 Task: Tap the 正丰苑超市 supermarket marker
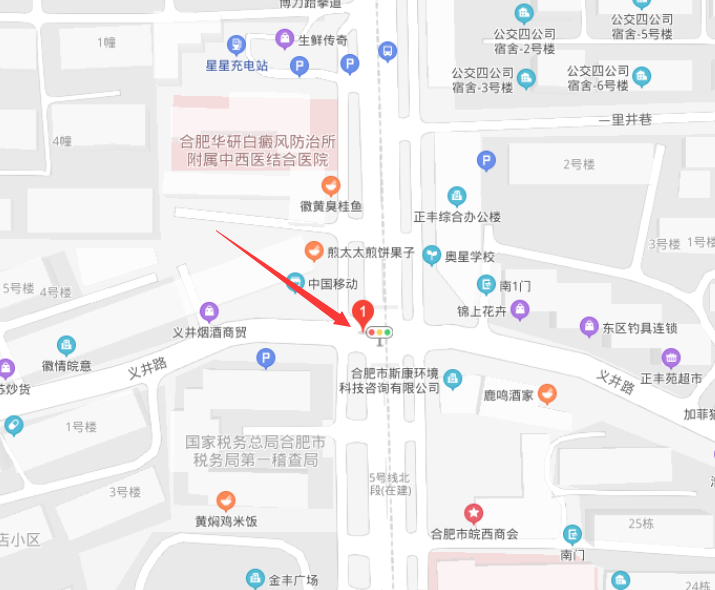click(x=672, y=358)
